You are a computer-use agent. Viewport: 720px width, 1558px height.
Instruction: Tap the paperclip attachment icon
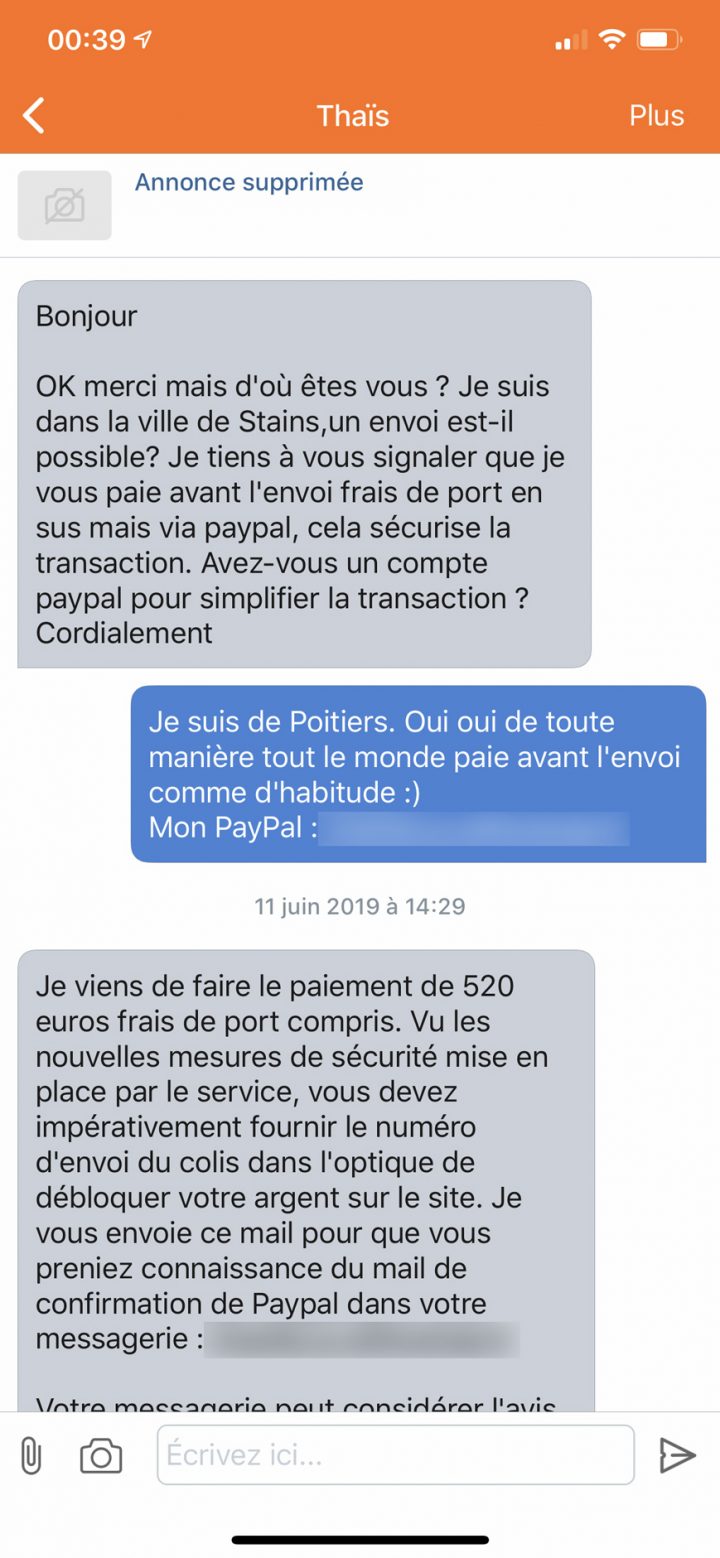[32, 1456]
